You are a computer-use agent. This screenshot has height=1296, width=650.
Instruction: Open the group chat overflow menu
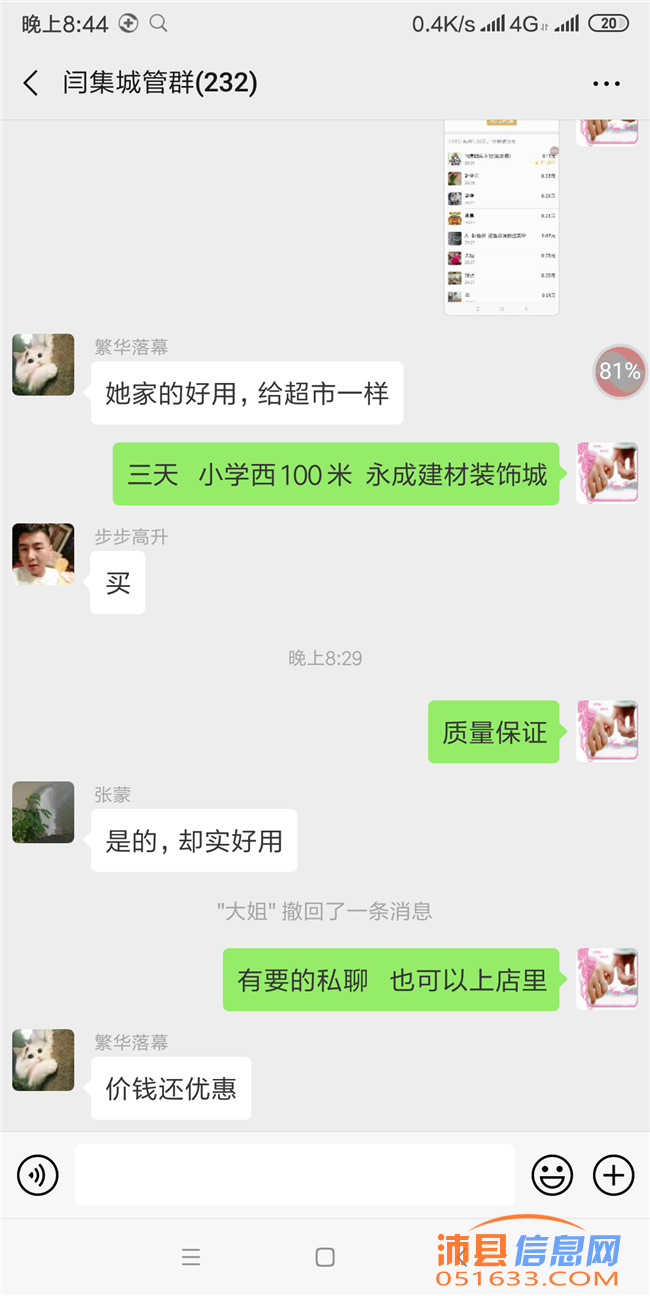607,84
